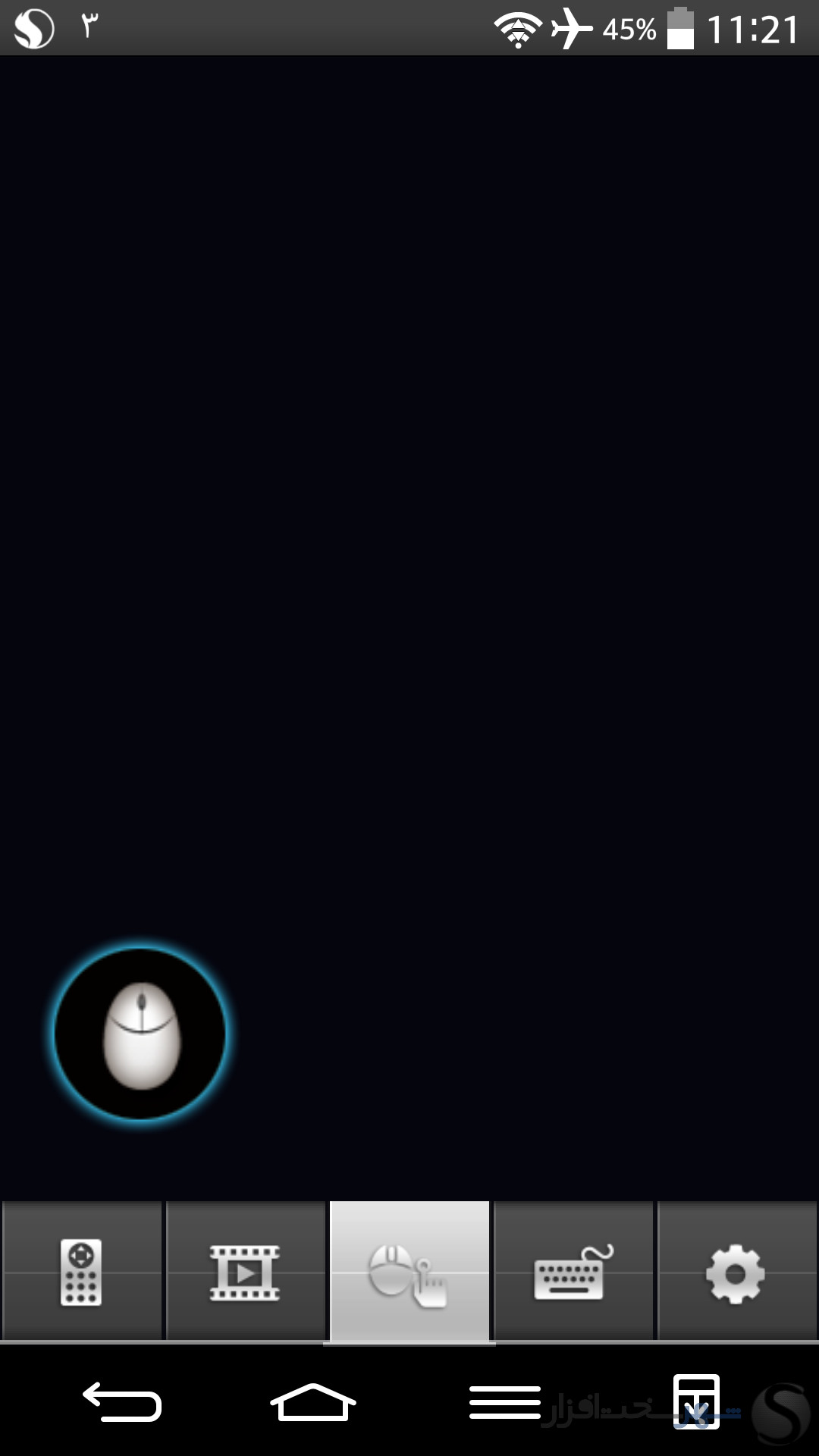Tap the round mouse button
The height and width of the screenshot is (1456, 819).
tap(140, 1034)
